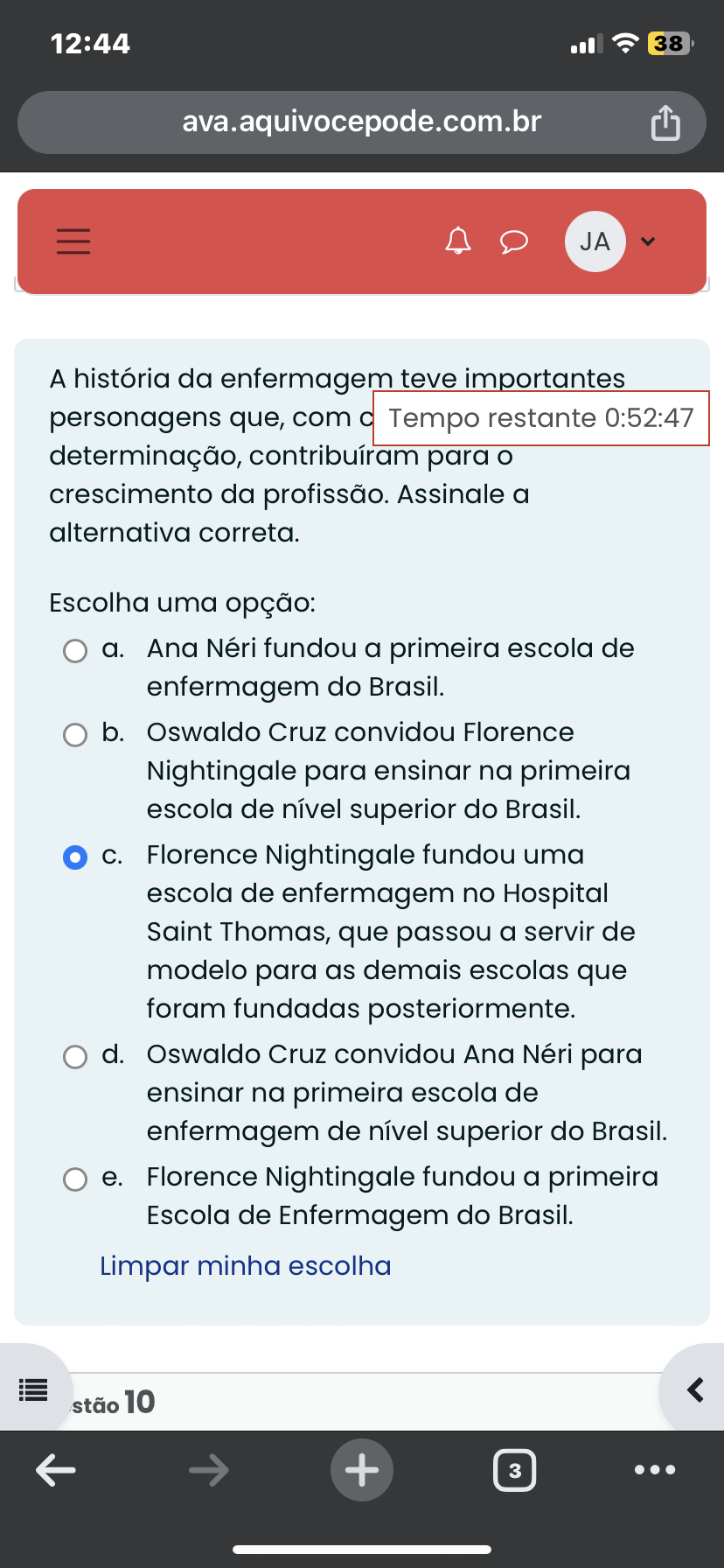Select option a about Ana Néri
Screen dimensions: 724x1568
75,651
